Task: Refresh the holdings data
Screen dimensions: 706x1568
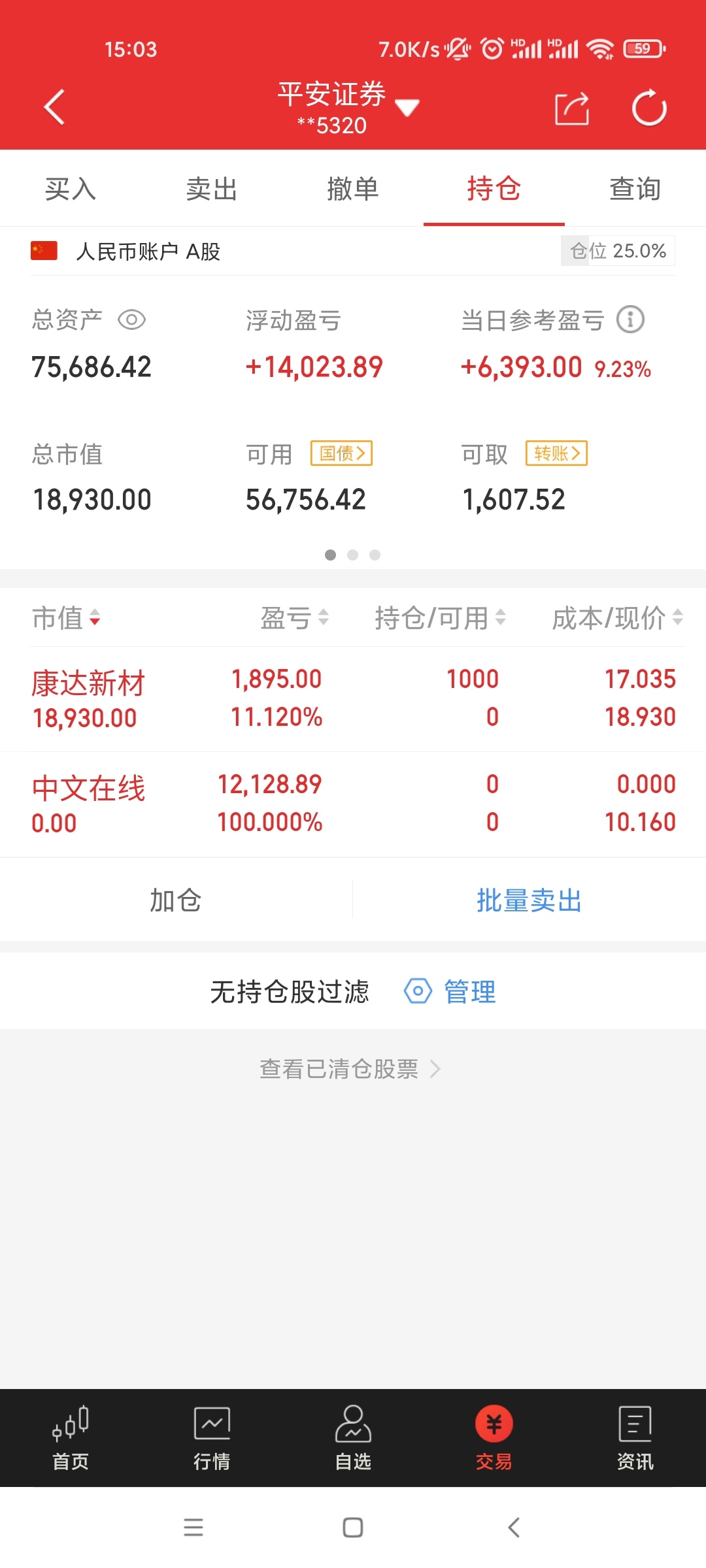Action: click(649, 108)
